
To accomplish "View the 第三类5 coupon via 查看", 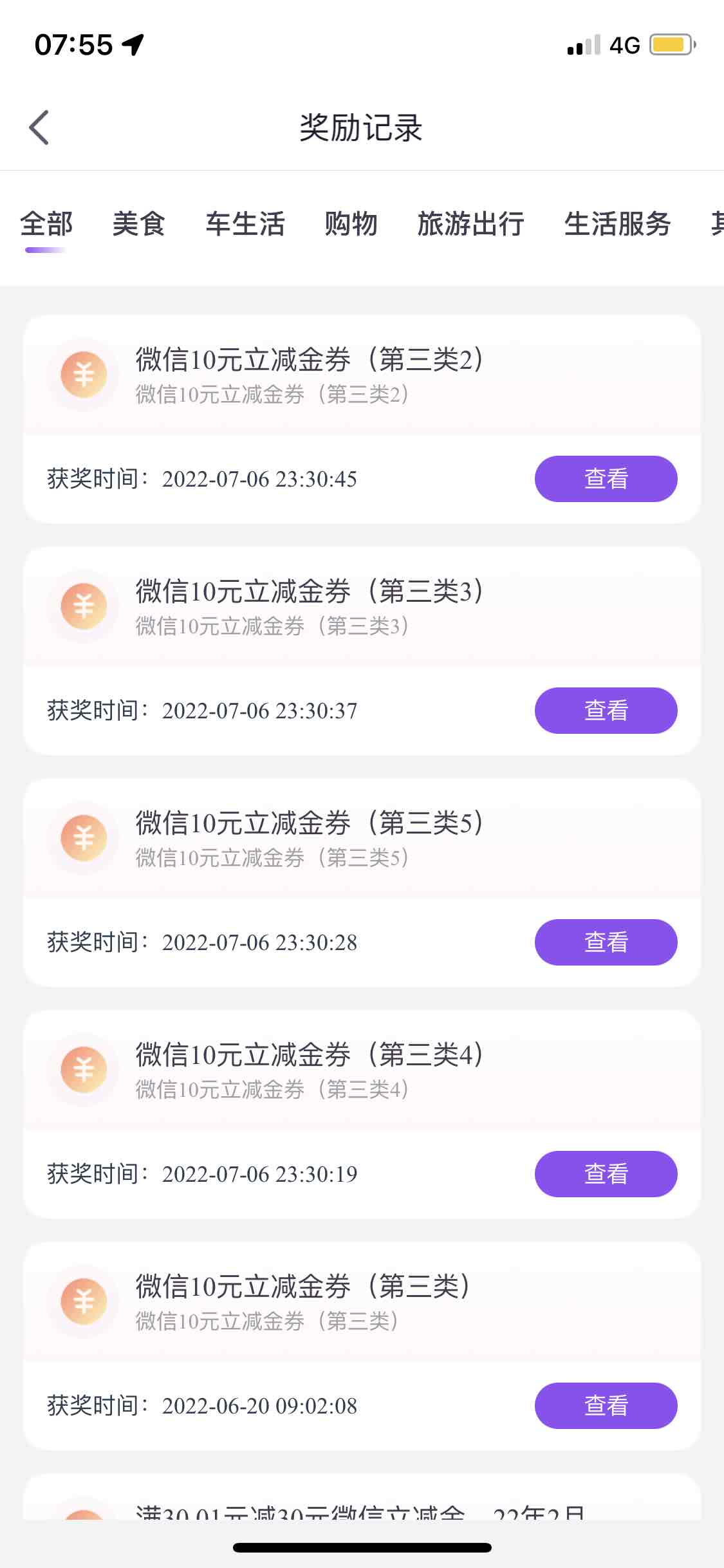I will point(606,942).
